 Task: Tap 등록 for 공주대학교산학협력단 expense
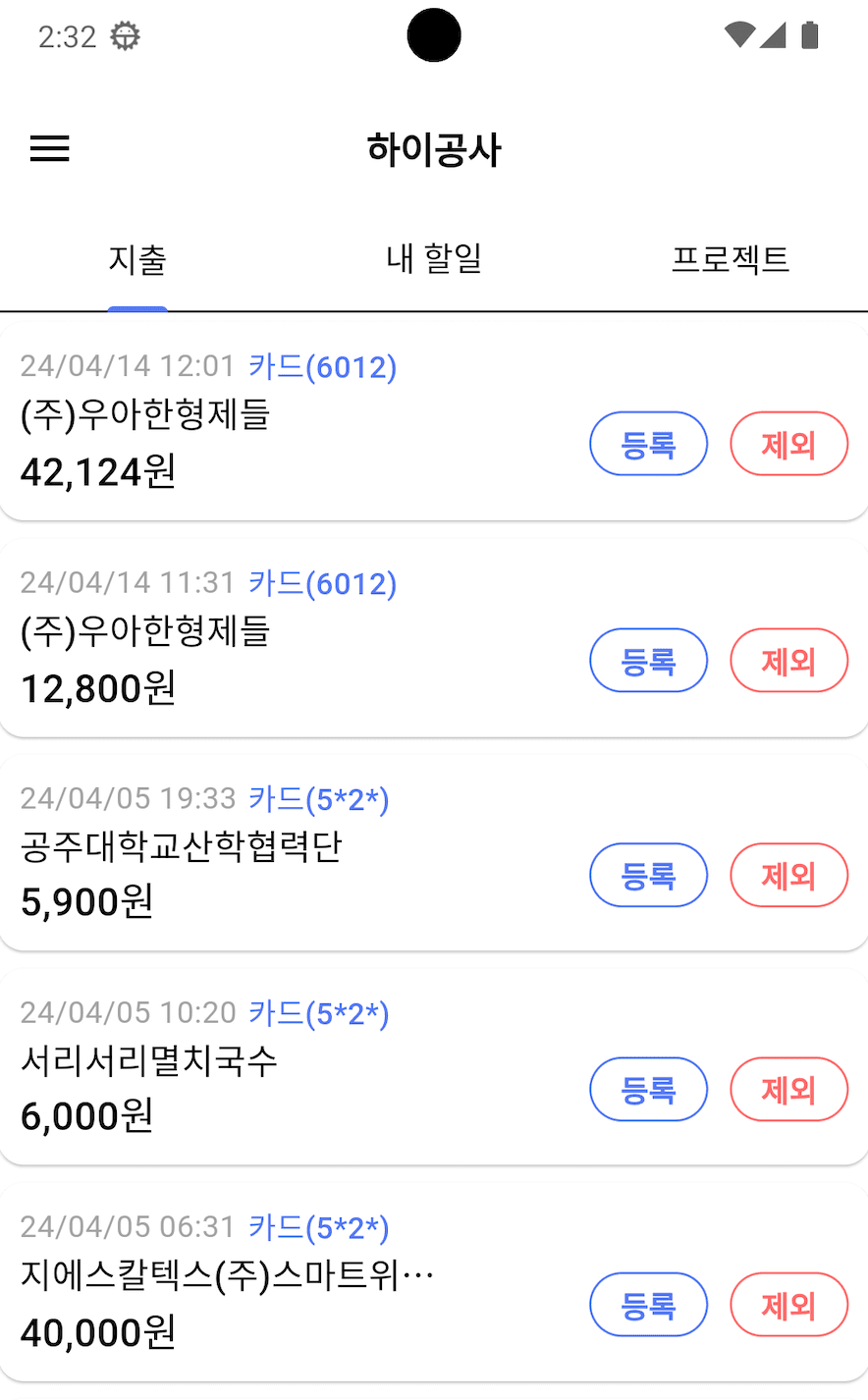click(648, 875)
